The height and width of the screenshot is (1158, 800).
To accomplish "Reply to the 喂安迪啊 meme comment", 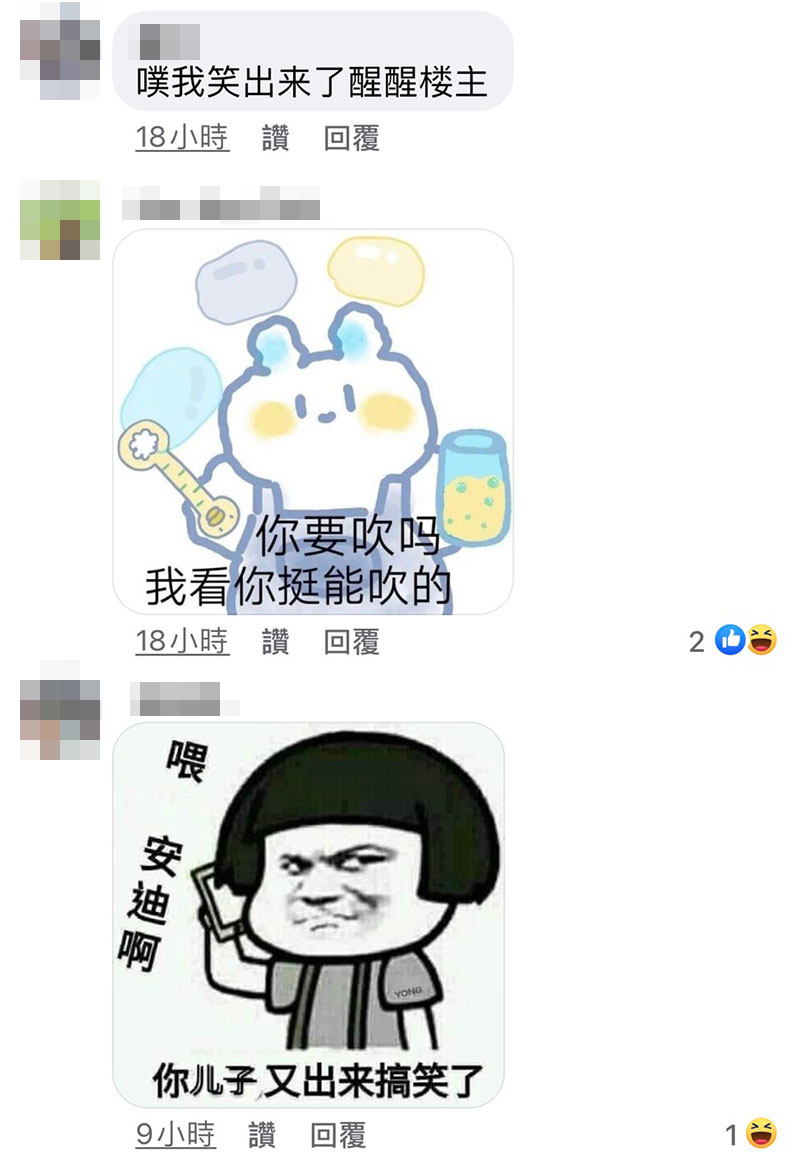I will [x=338, y=1134].
